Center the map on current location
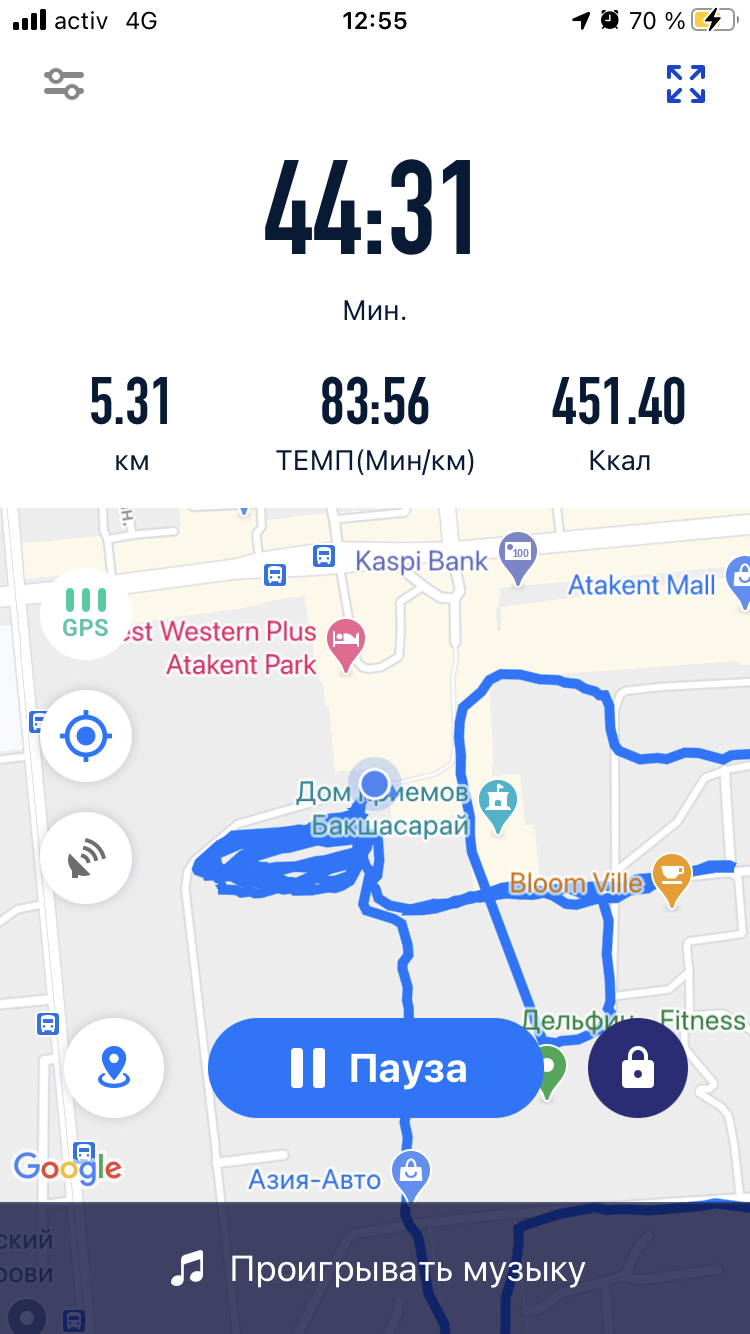The width and height of the screenshot is (750, 1334). [86, 736]
